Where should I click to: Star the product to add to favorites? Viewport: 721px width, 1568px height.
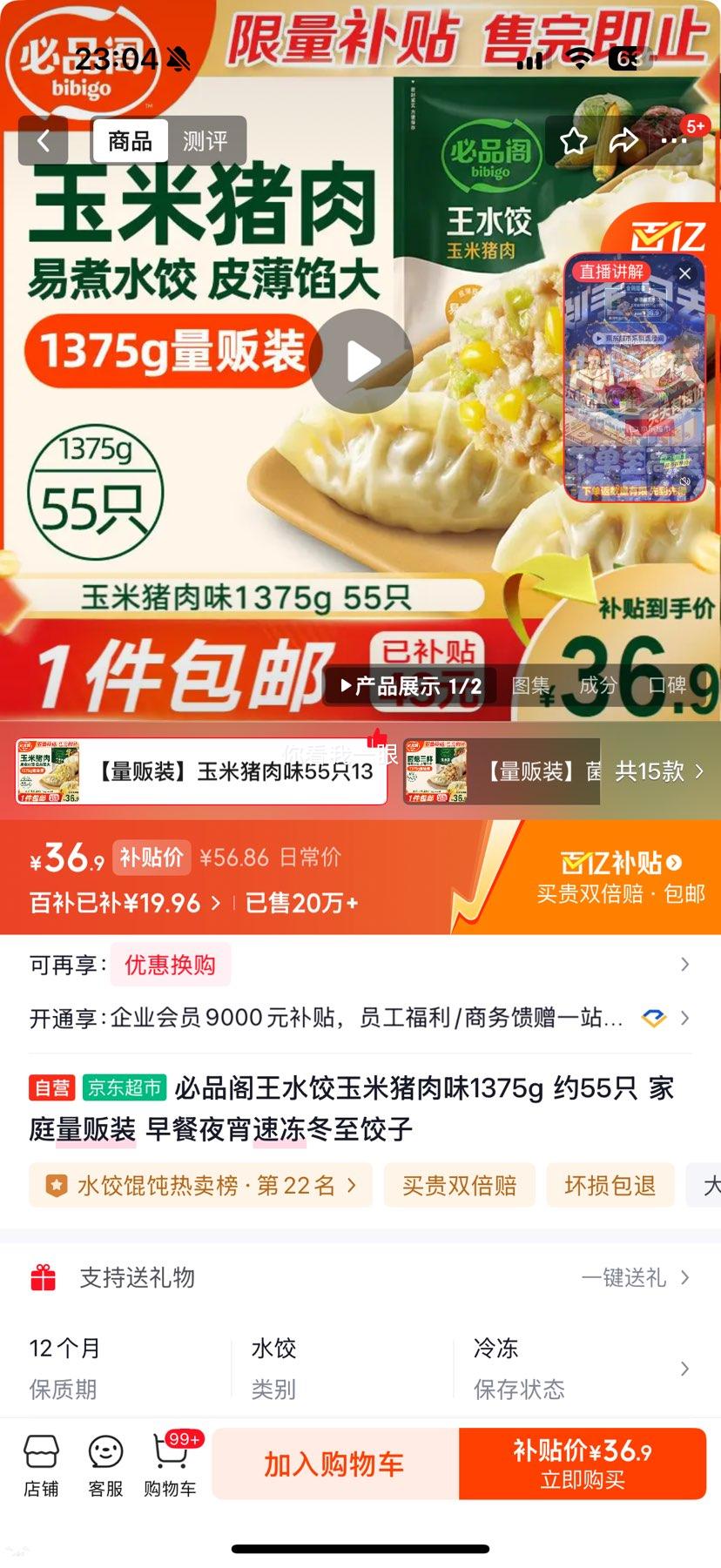point(574,140)
